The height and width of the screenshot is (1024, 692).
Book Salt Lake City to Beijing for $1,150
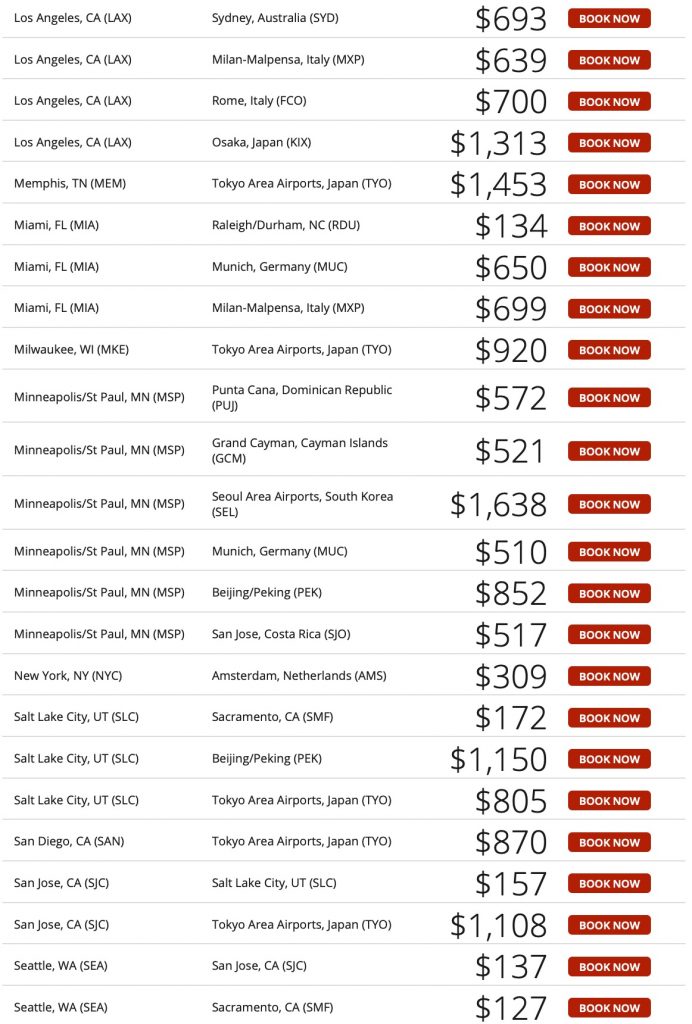tap(609, 759)
